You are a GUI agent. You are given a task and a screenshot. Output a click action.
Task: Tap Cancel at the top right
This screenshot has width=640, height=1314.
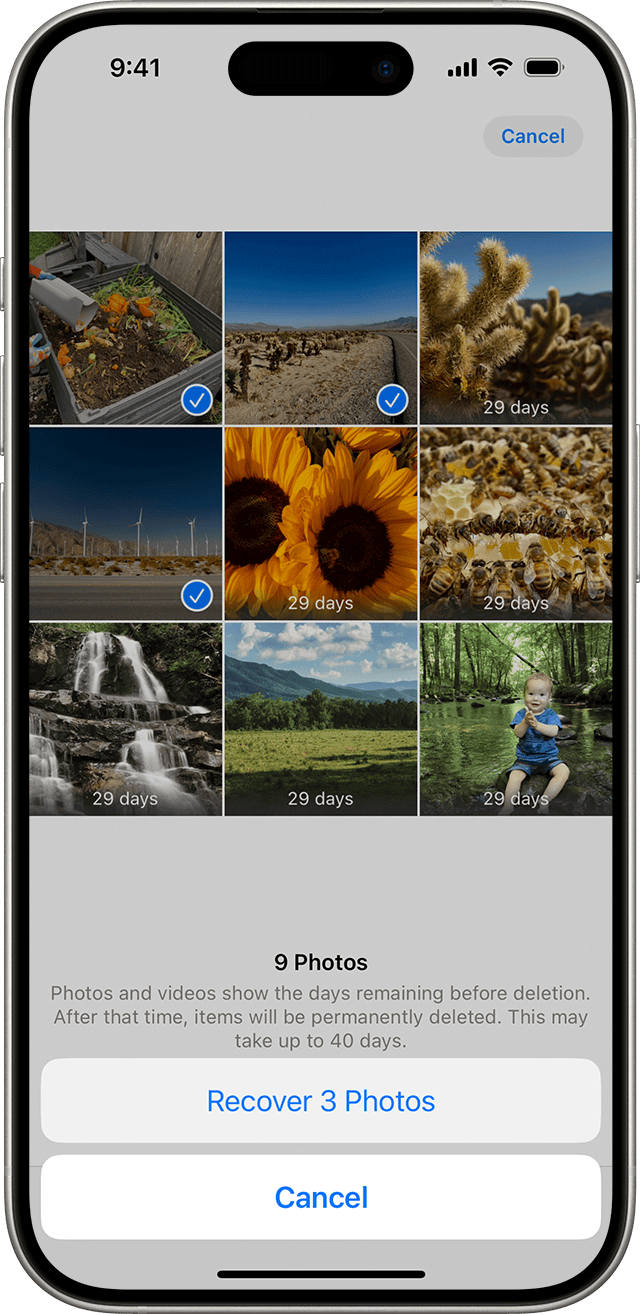tap(532, 137)
